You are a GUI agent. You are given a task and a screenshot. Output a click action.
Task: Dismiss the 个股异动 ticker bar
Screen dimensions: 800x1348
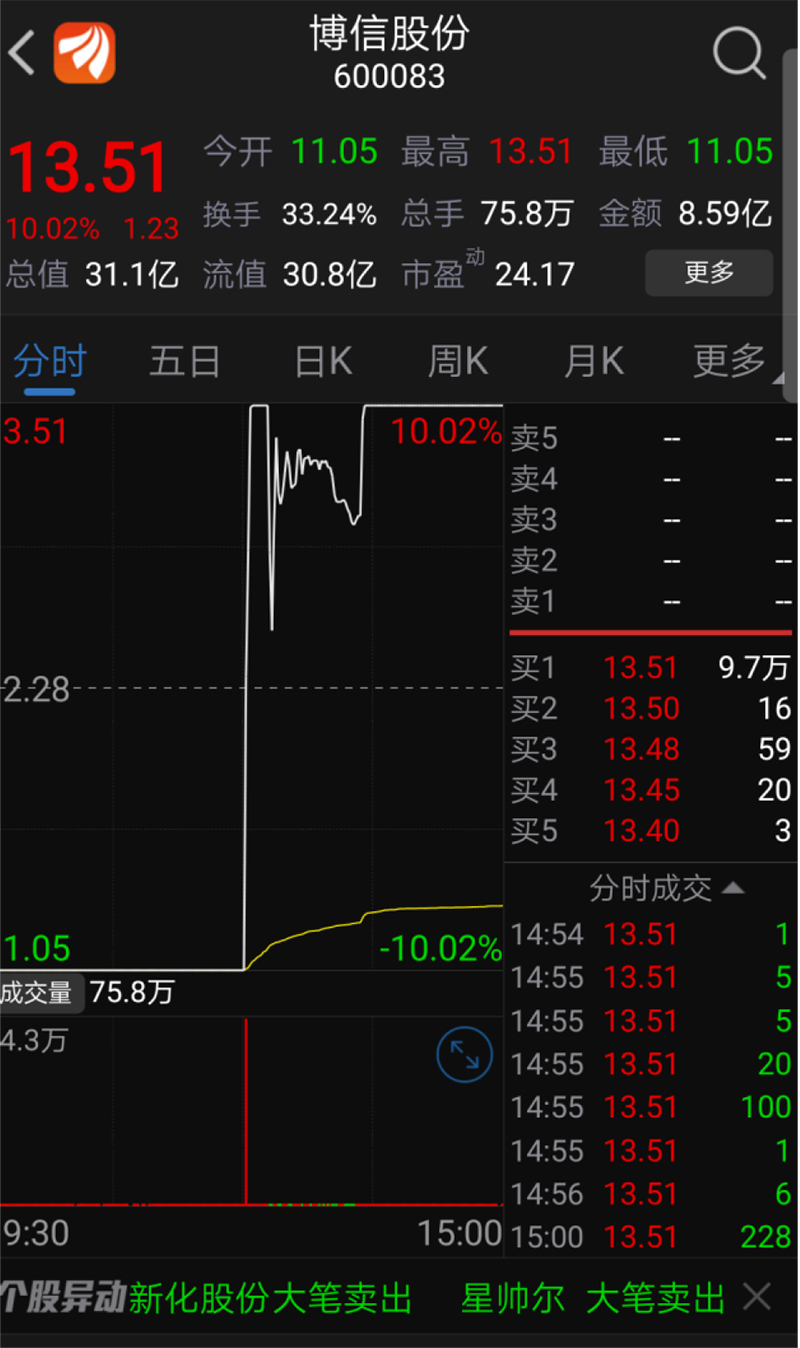pos(758,1298)
